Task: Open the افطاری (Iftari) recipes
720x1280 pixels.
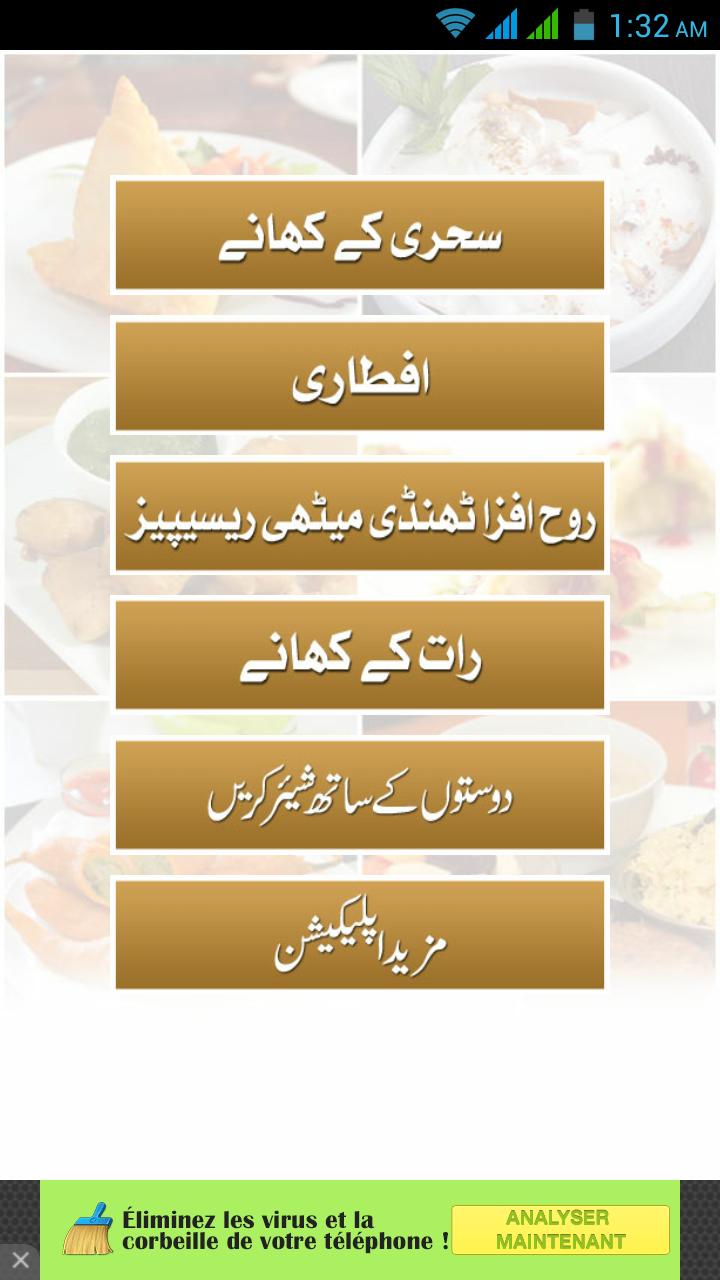Action: point(360,375)
